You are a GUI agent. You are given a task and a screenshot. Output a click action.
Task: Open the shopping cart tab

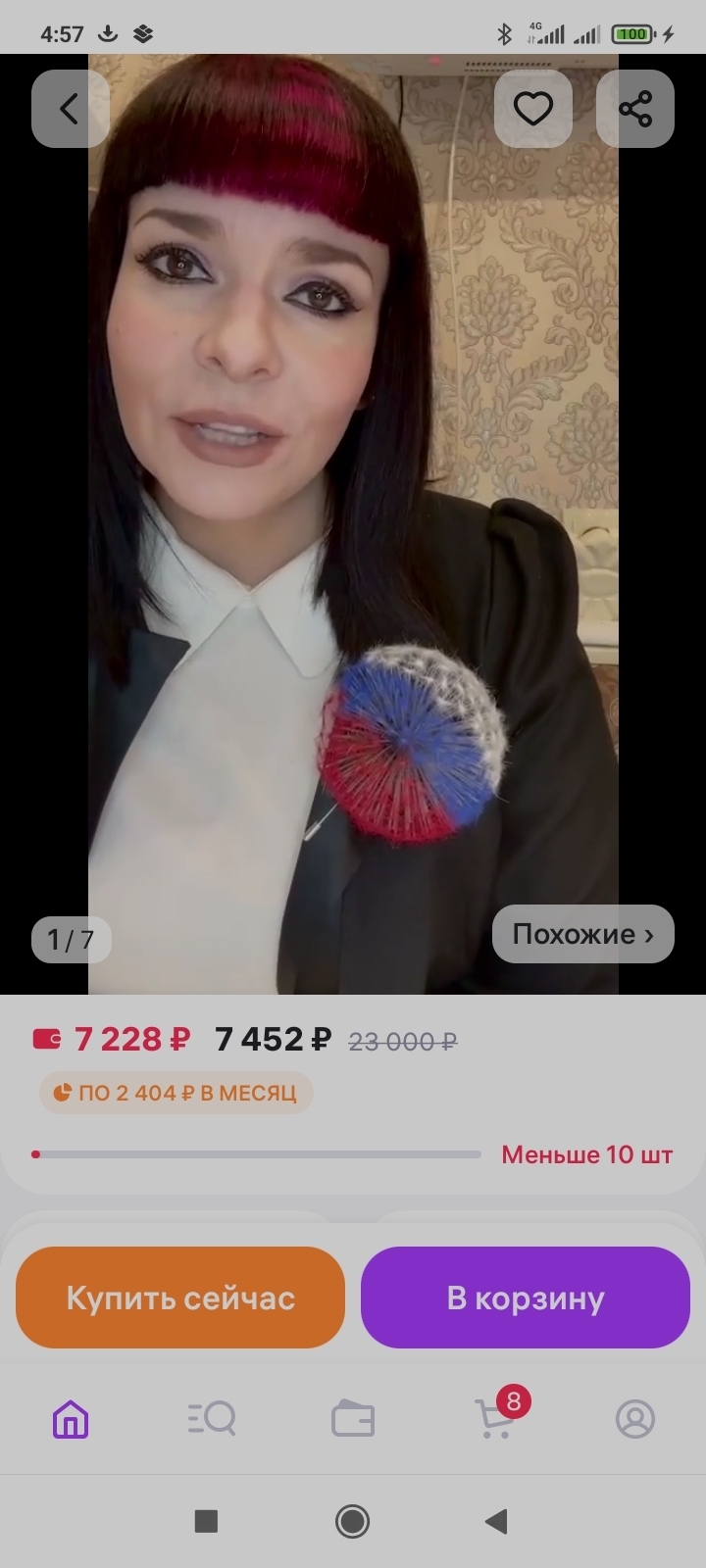(494, 1418)
